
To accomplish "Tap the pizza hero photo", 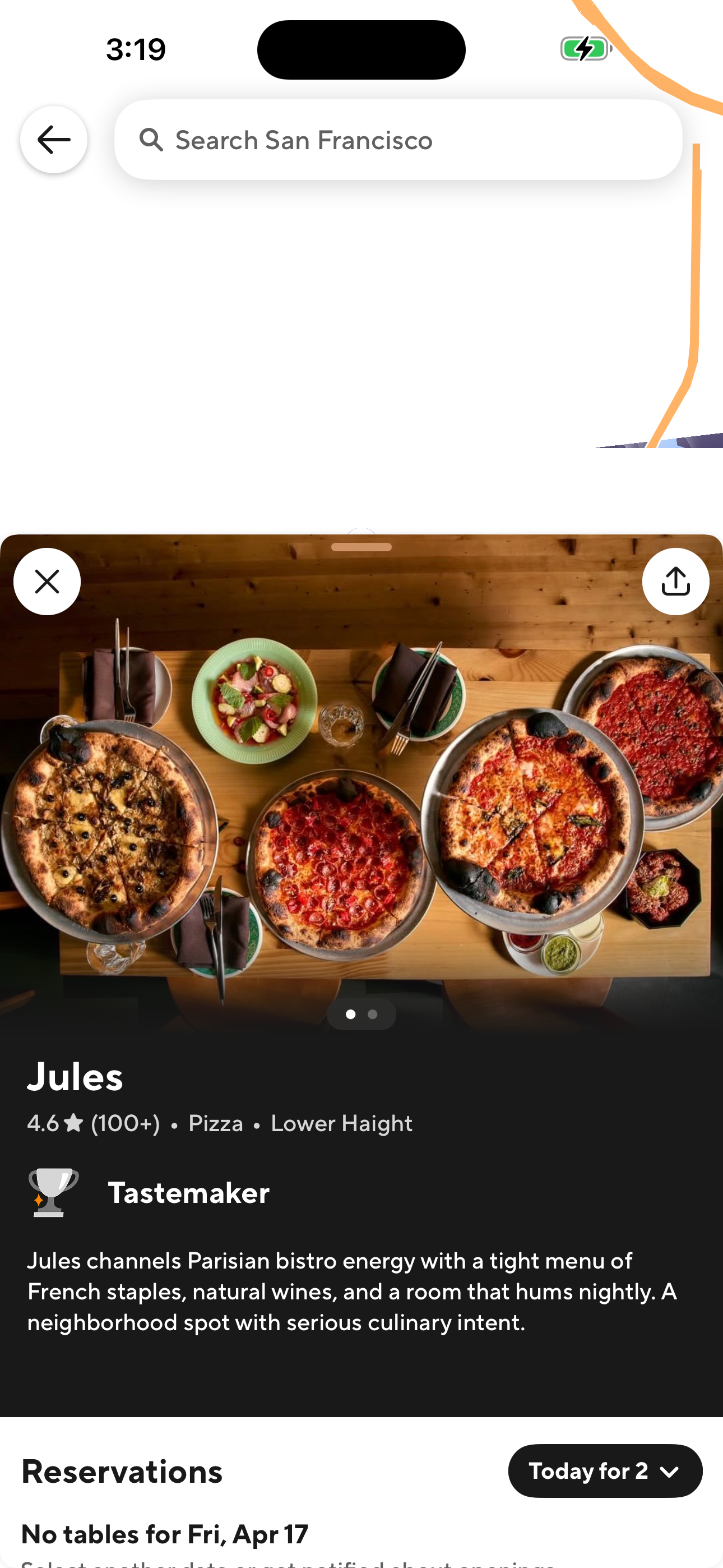I will 361,791.
